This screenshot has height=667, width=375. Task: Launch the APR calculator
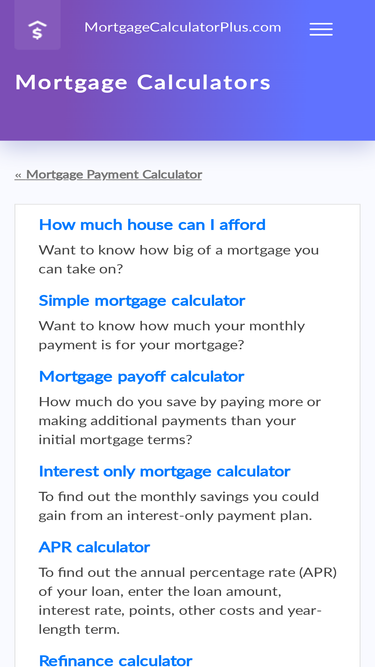[x=94, y=547]
